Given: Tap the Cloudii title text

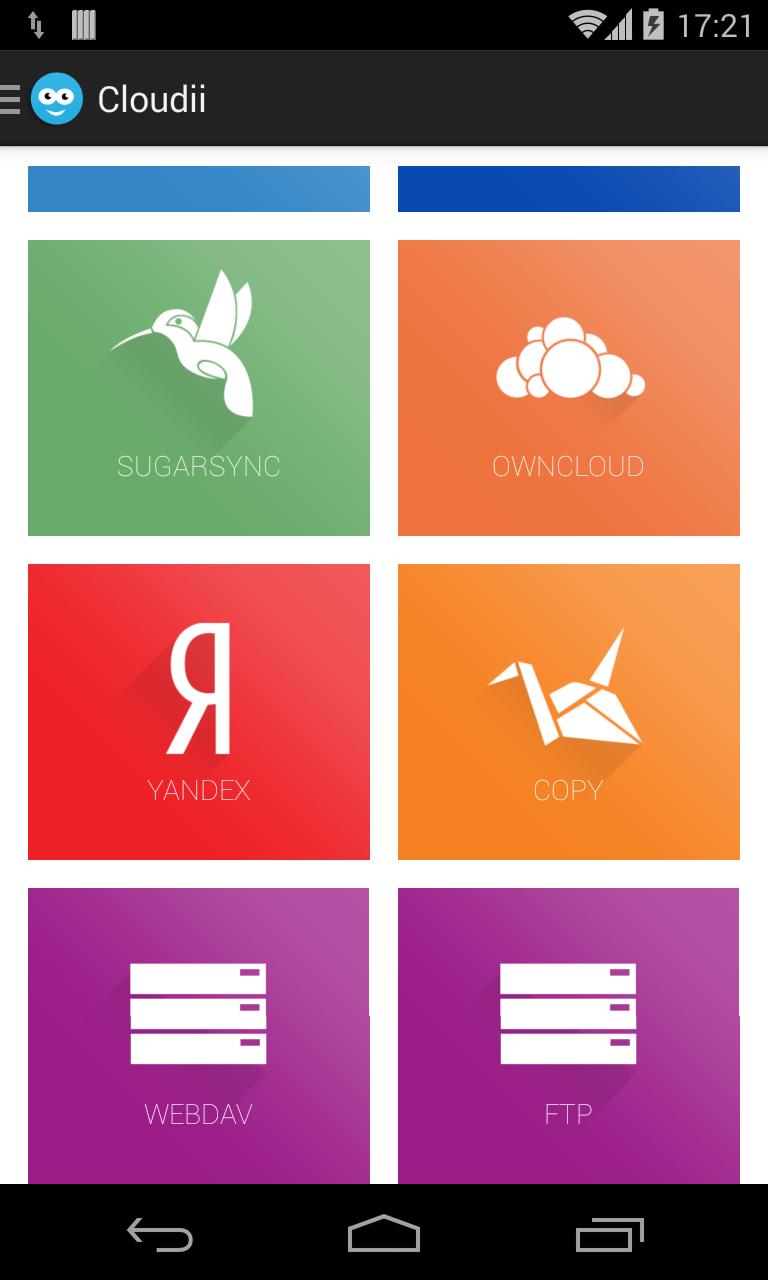Looking at the screenshot, I should point(151,98).
